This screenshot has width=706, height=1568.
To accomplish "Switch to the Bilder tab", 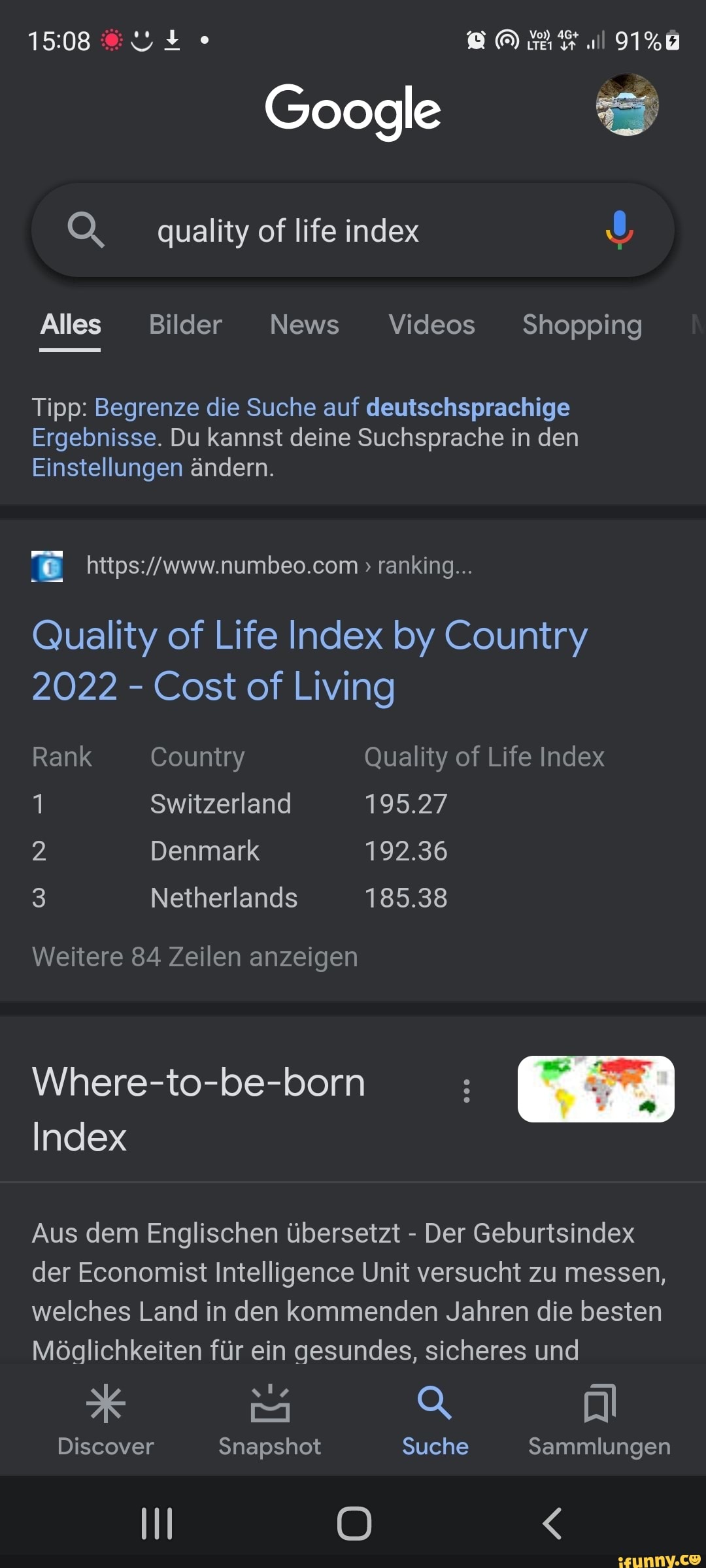I will click(186, 325).
